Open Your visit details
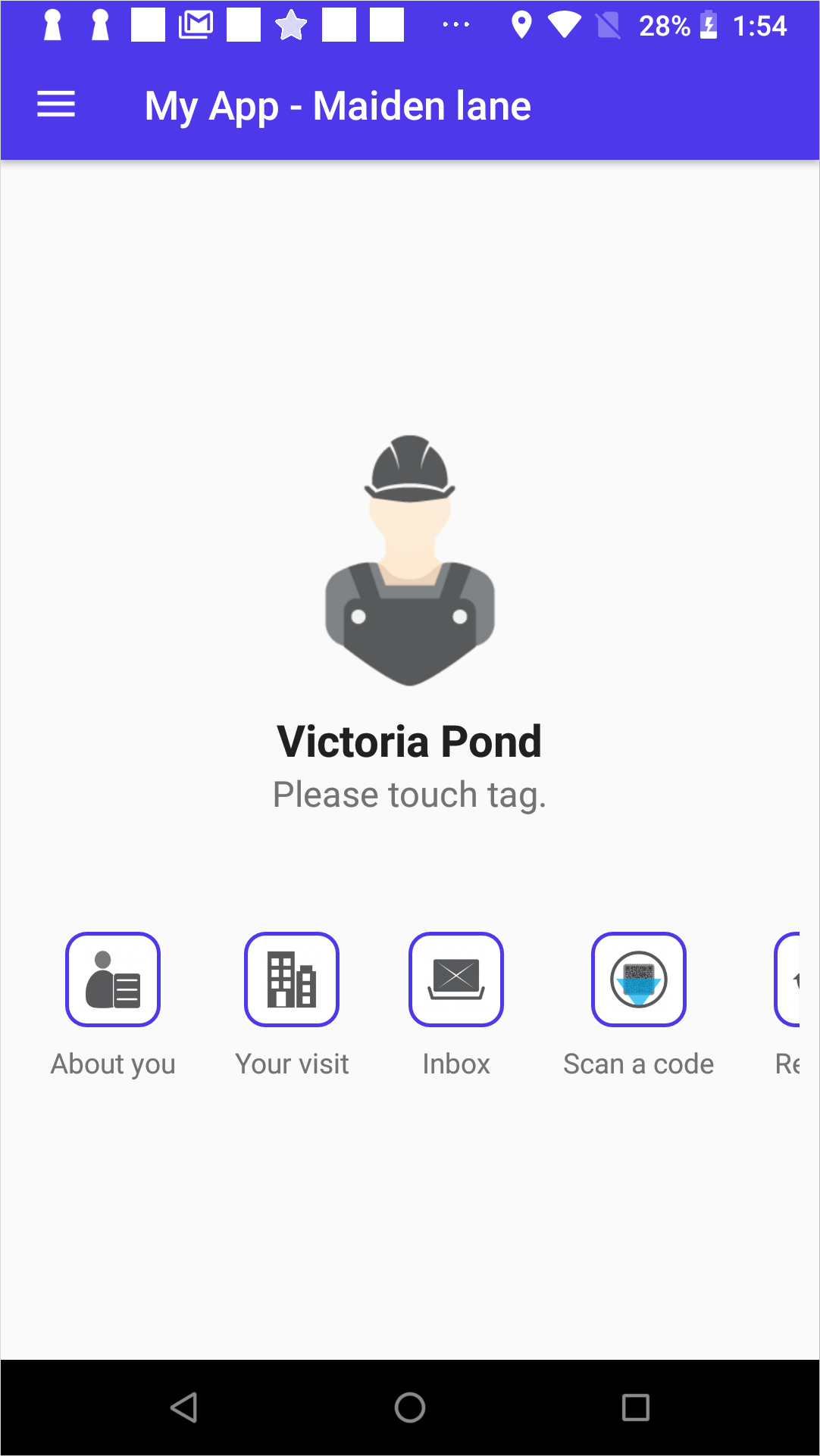Image resolution: width=820 pixels, height=1456 pixels. [x=292, y=980]
